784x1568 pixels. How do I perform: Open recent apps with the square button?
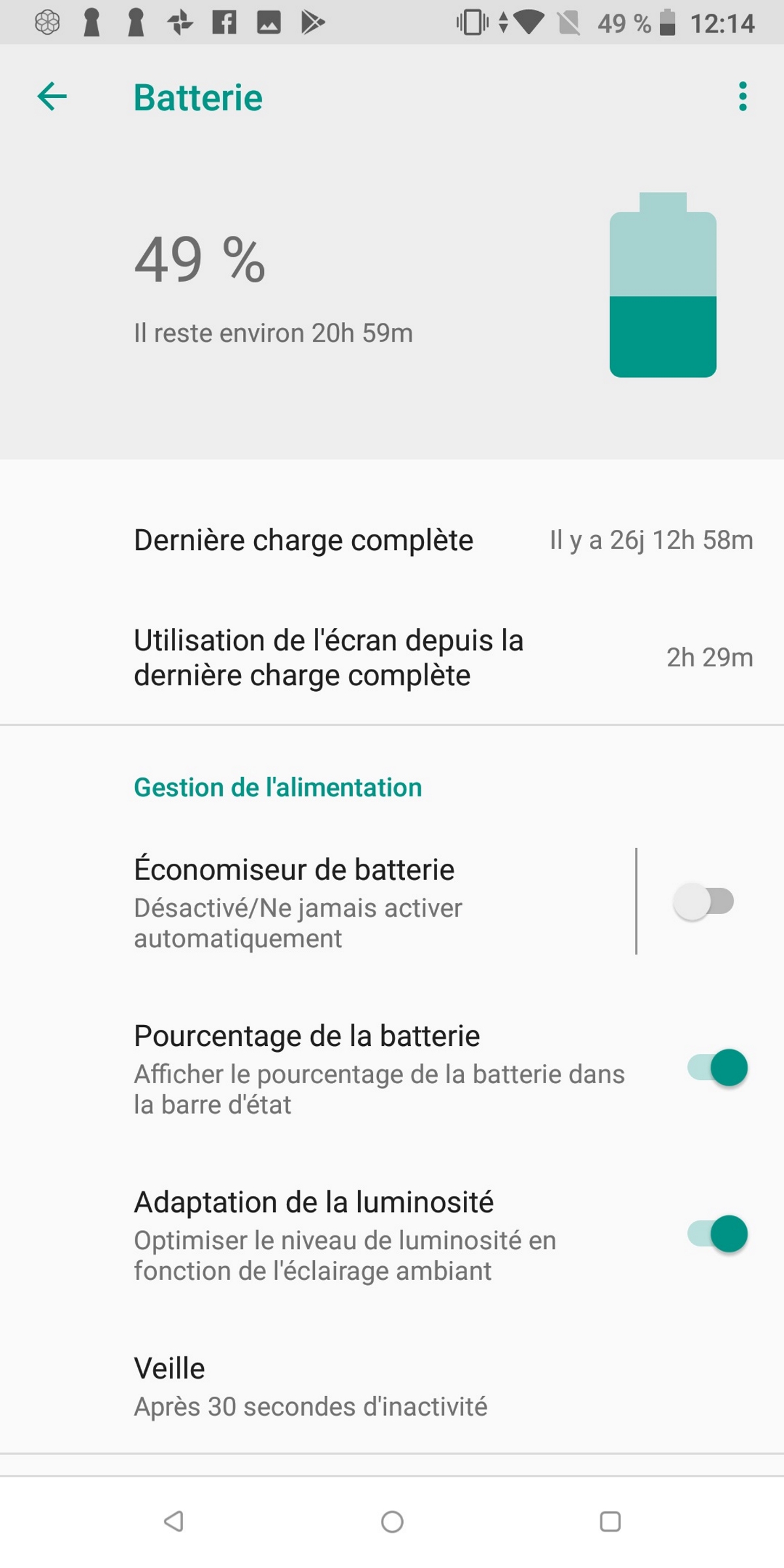pyautogui.click(x=610, y=1522)
